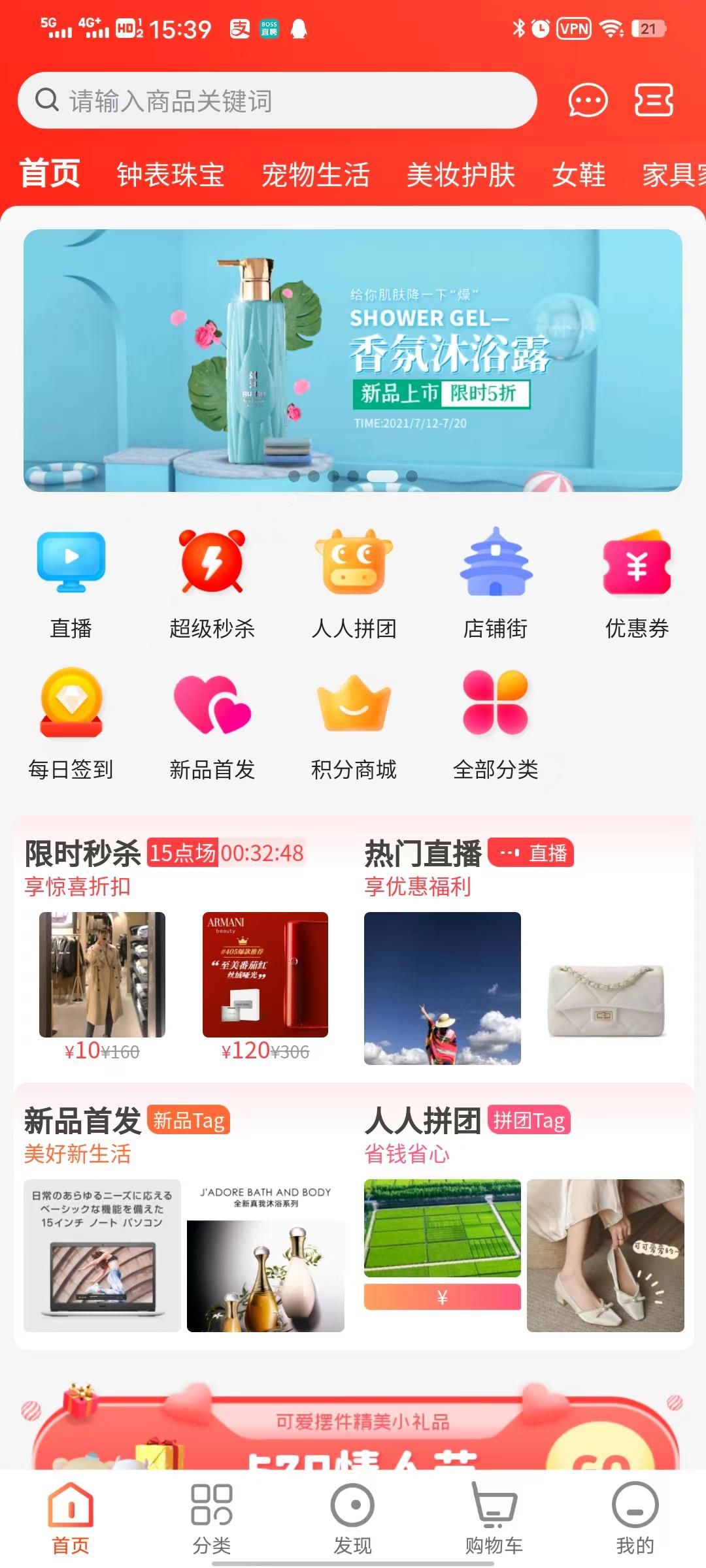Switch to the 钟表珠宝 category tab
This screenshot has height=1568, width=706.
tap(171, 175)
